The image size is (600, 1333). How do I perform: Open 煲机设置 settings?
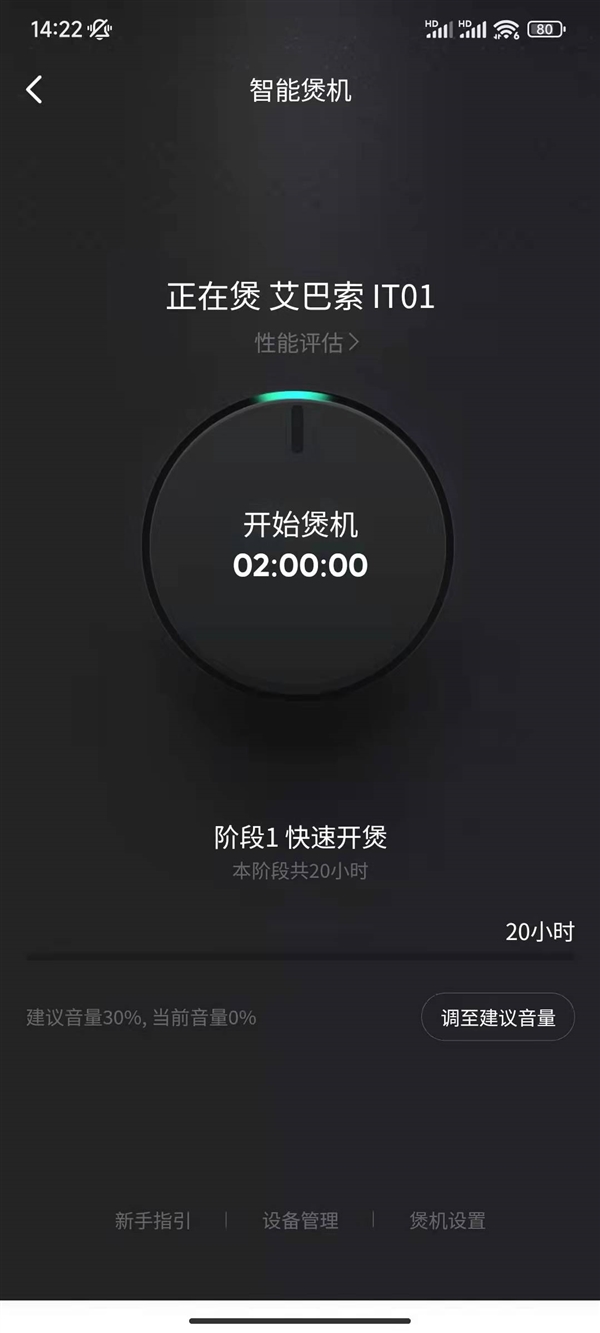[447, 1220]
